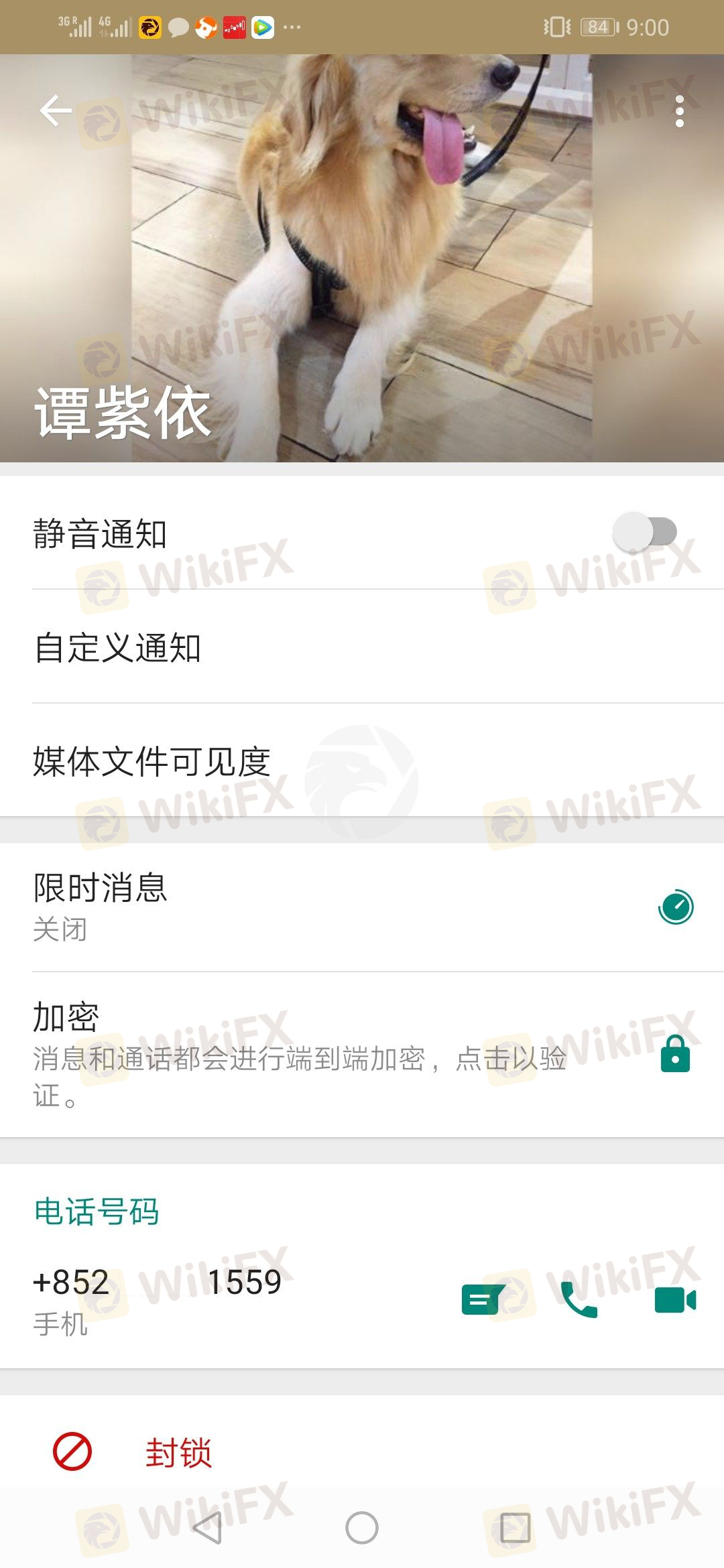This screenshot has height=1568, width=724.
Task: Go back using the top-left arrow
Action: coord(56,111)
